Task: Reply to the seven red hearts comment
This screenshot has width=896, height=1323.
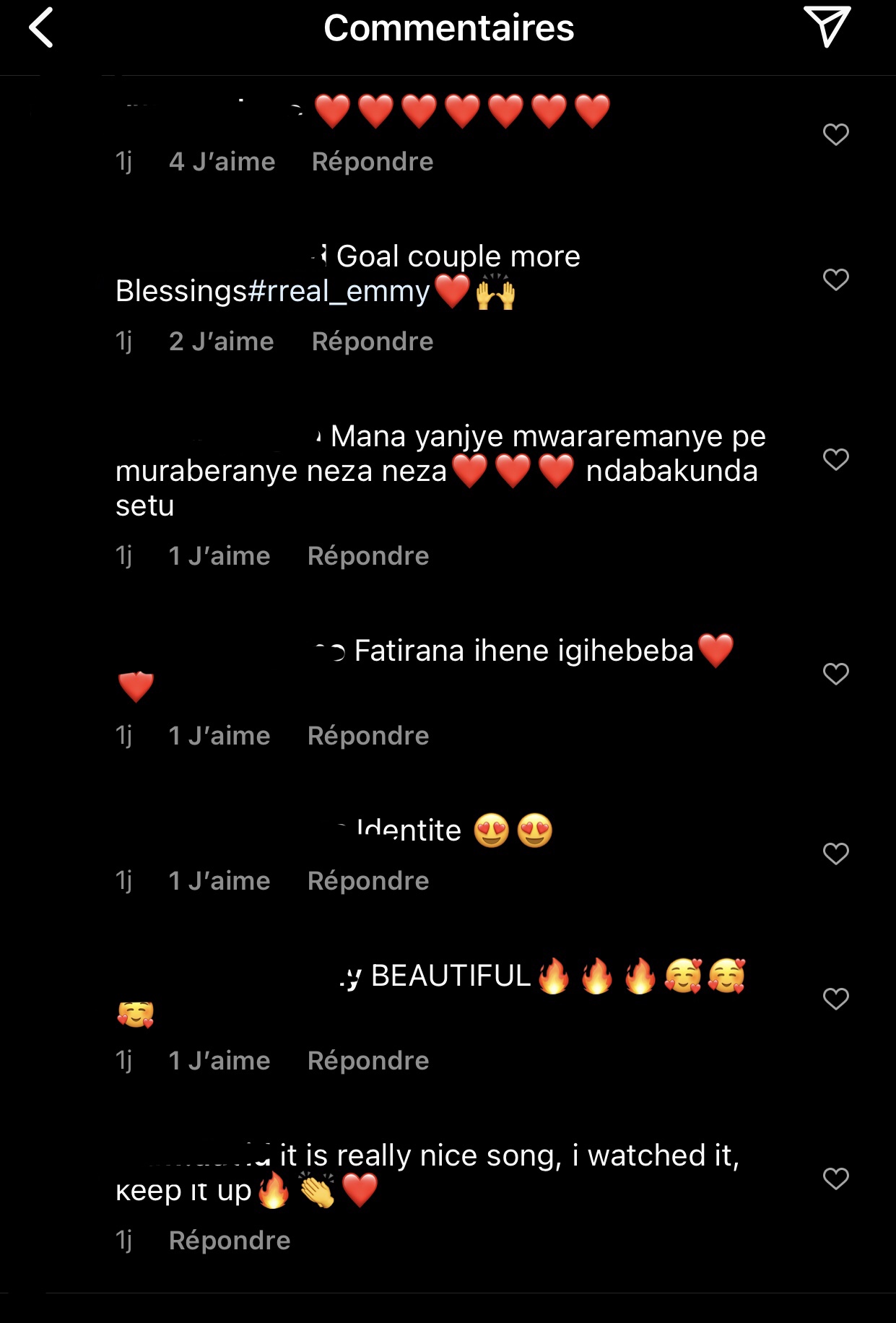Action: (372, 162)
